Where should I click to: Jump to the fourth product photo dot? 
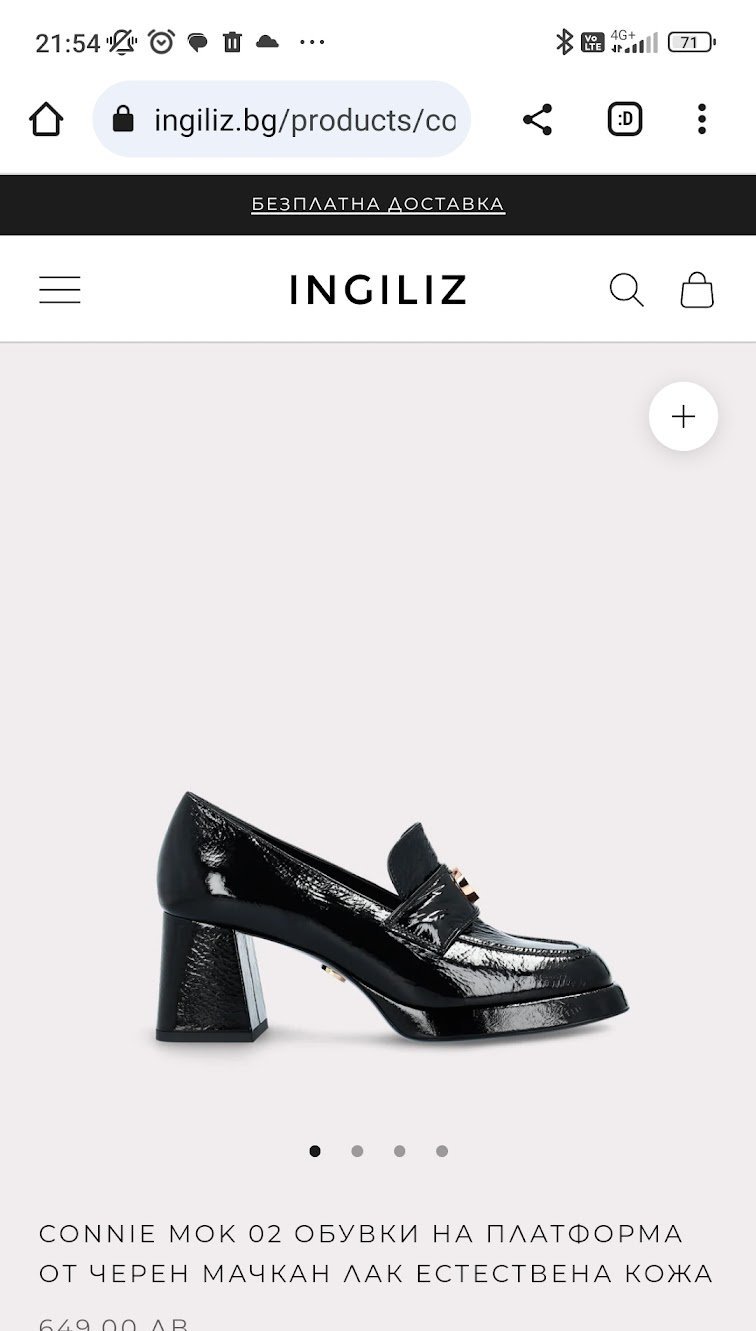click(442, 1151)
